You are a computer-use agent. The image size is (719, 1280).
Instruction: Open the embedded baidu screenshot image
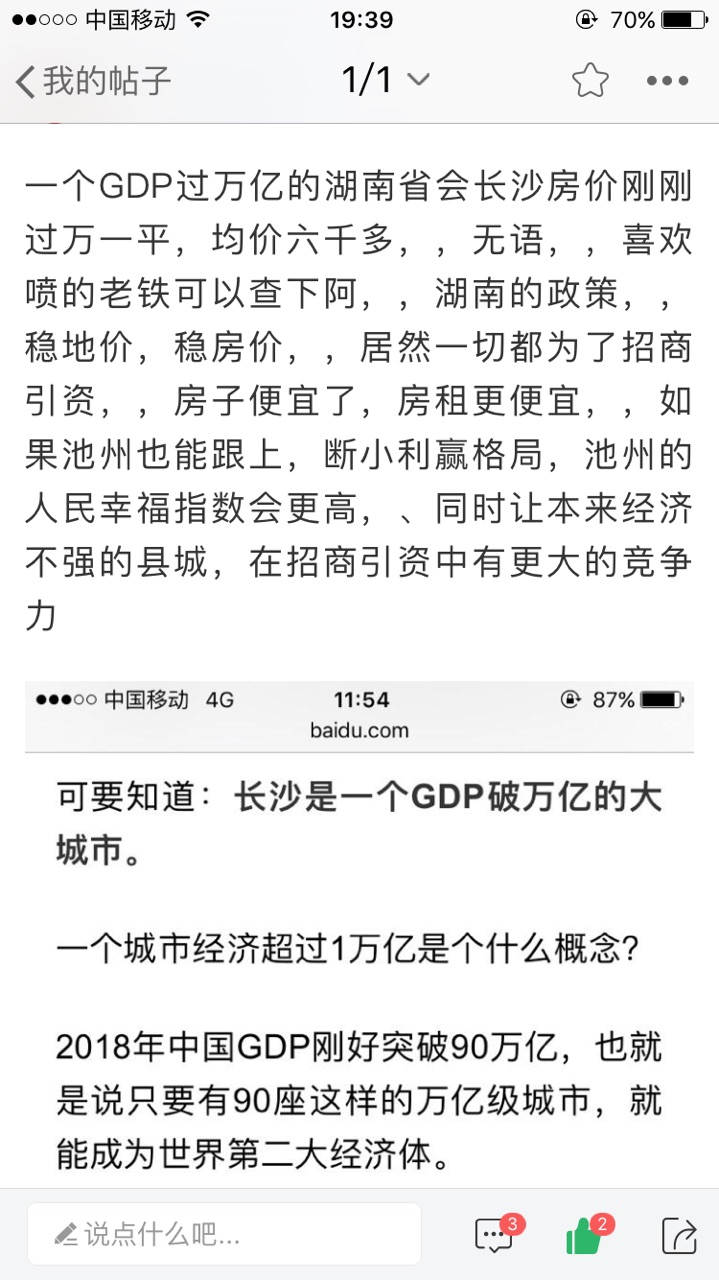coord(359,930)
